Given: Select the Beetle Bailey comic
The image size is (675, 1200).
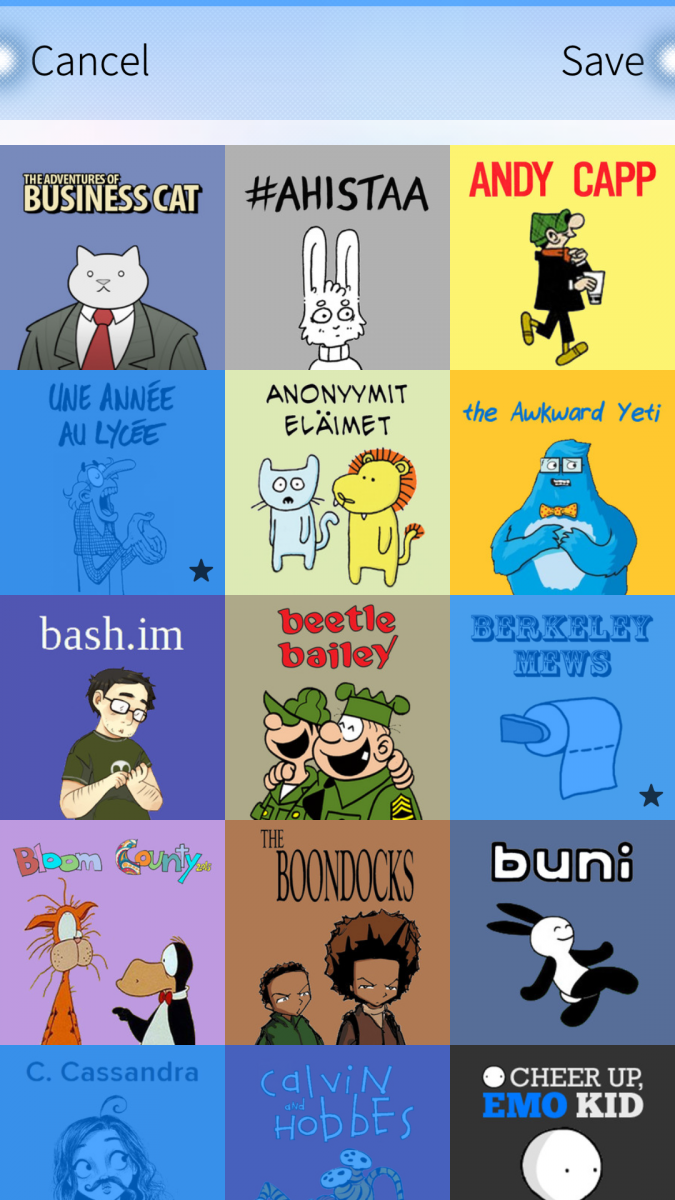Looking at the screenshot, I should tap(337, 708).
